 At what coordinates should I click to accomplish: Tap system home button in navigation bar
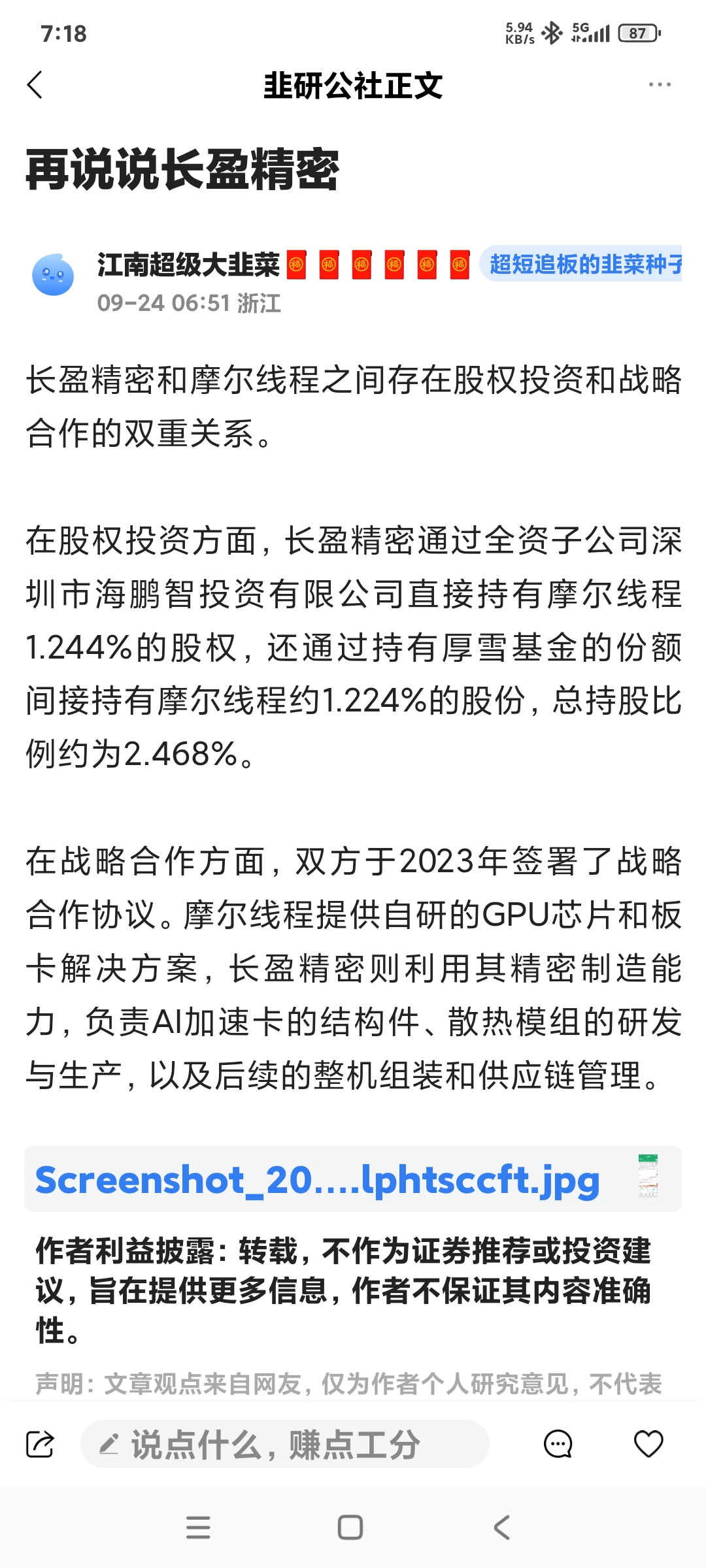(x=350, y=1527)
